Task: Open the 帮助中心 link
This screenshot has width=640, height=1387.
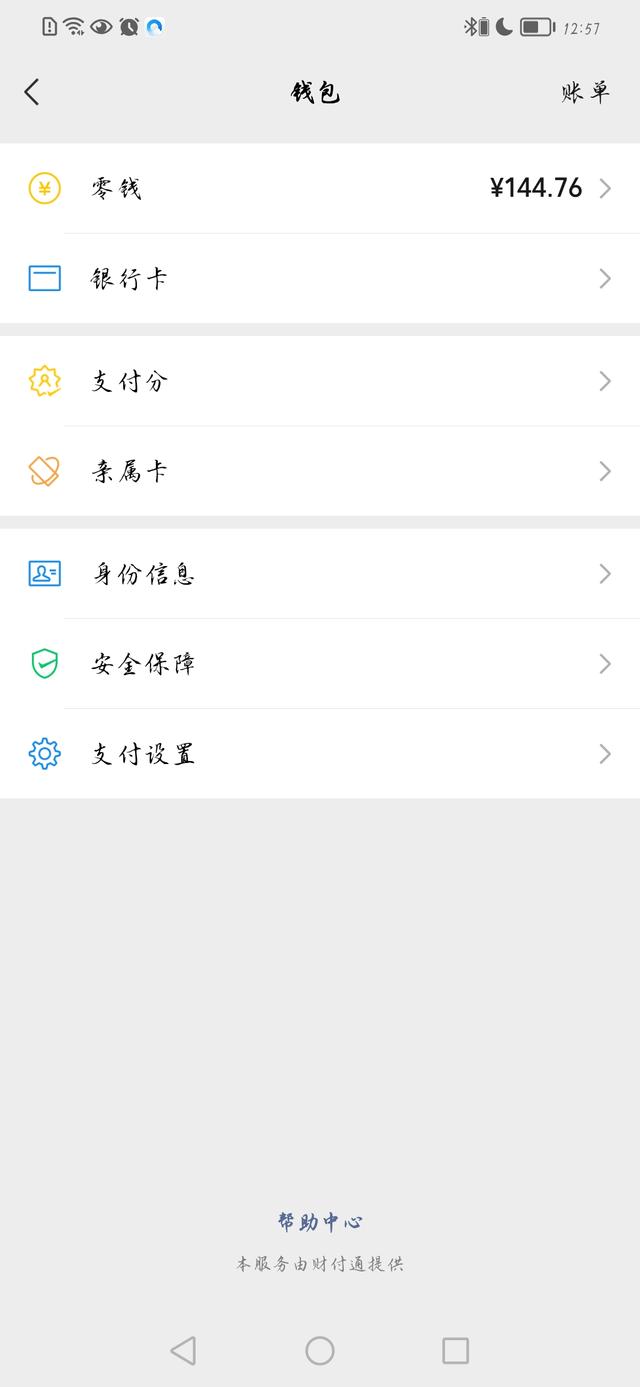Action: [320, 1221]
